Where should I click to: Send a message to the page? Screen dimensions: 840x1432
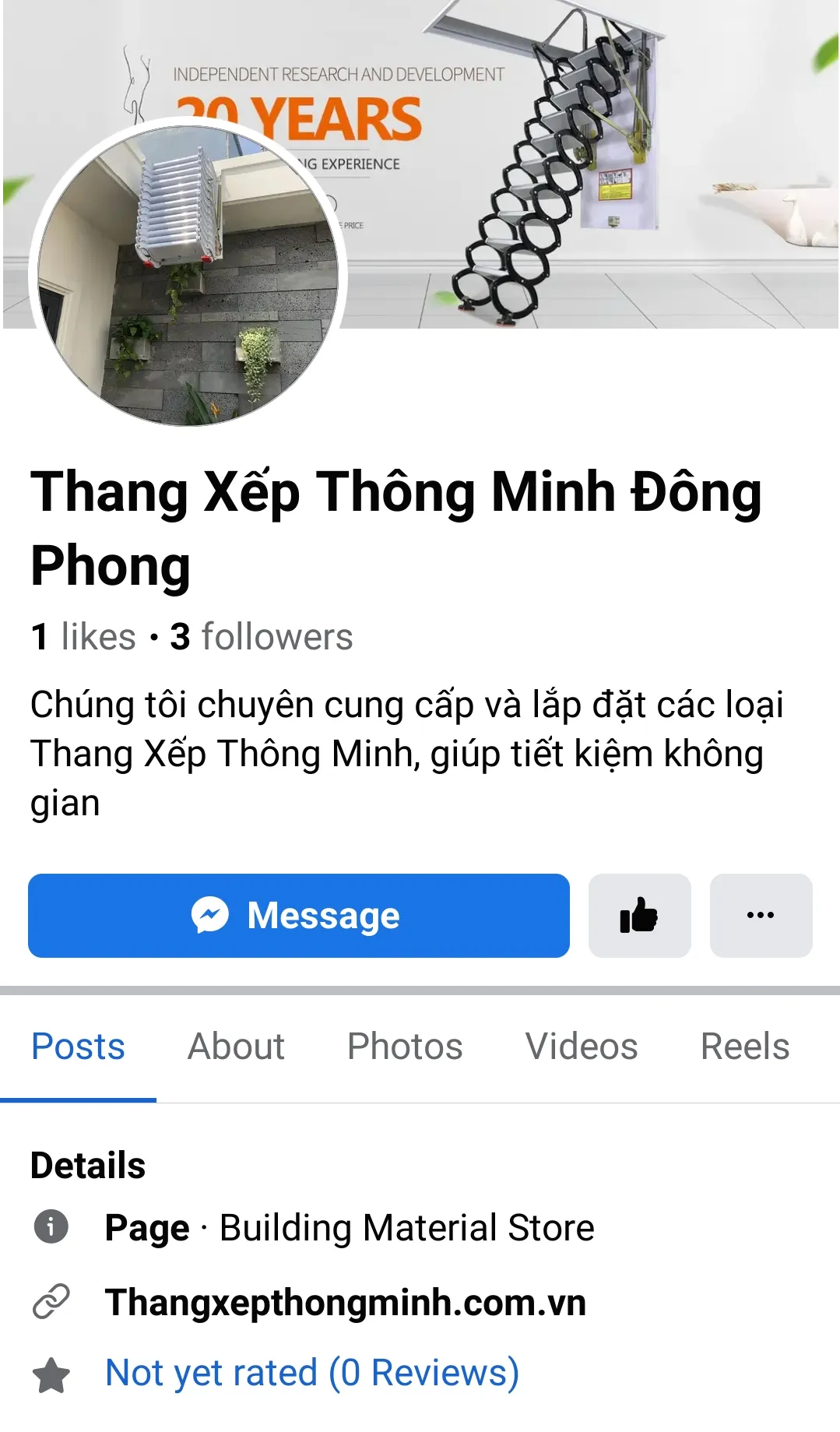point(298,915)
